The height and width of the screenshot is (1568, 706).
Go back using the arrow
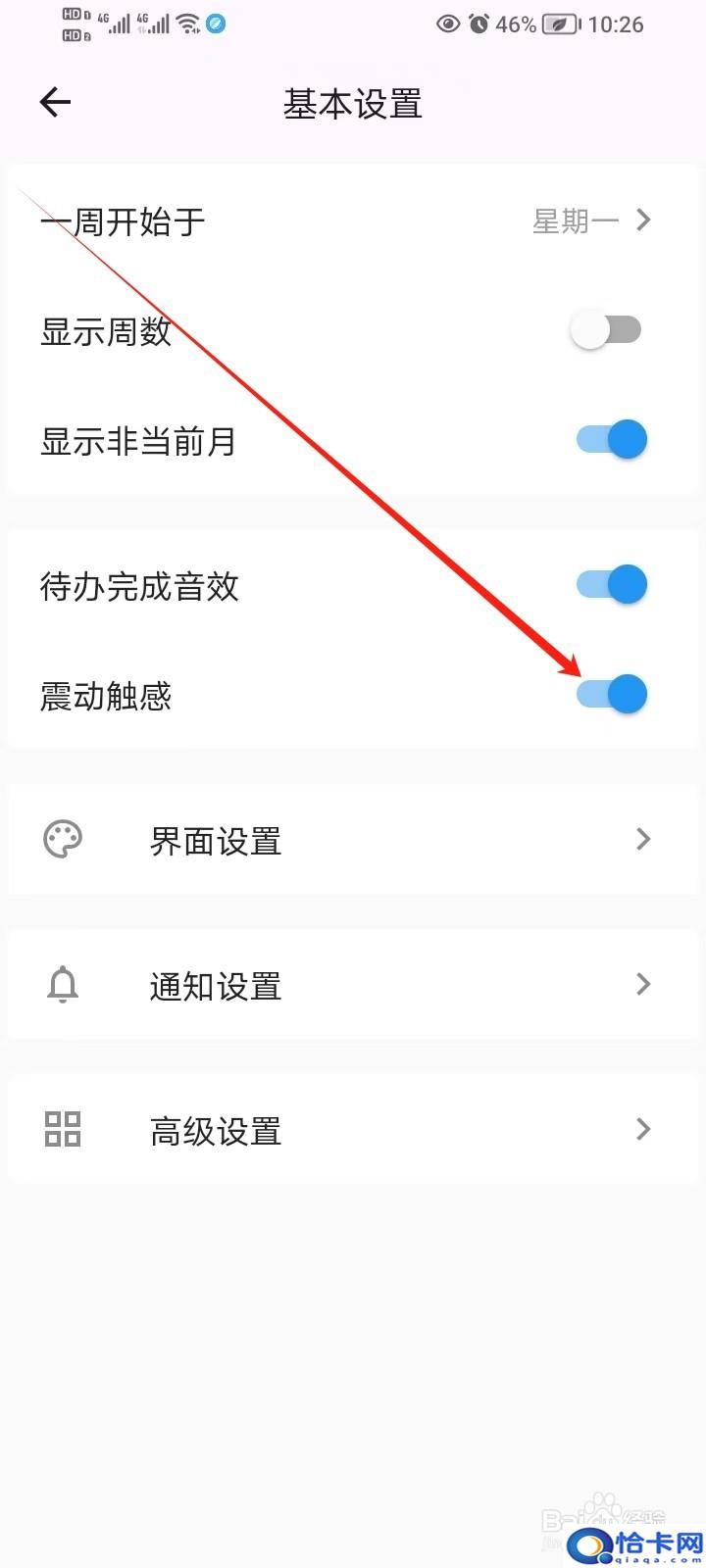tap(55, 102)
